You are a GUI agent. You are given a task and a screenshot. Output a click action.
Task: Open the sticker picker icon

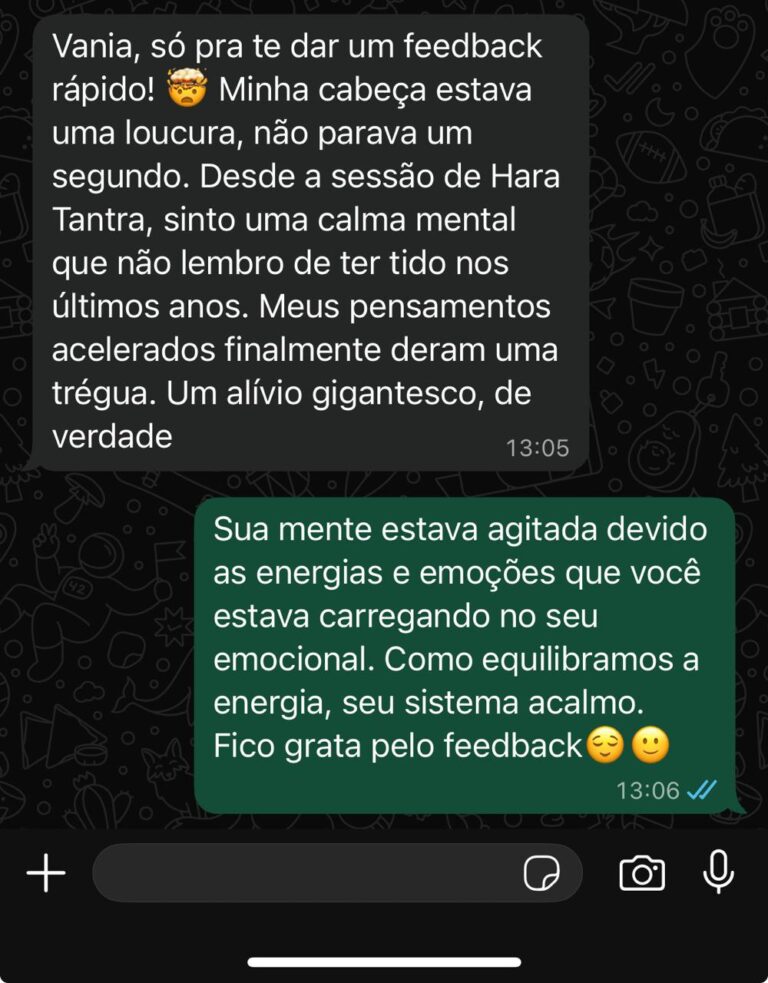[543, 874]
